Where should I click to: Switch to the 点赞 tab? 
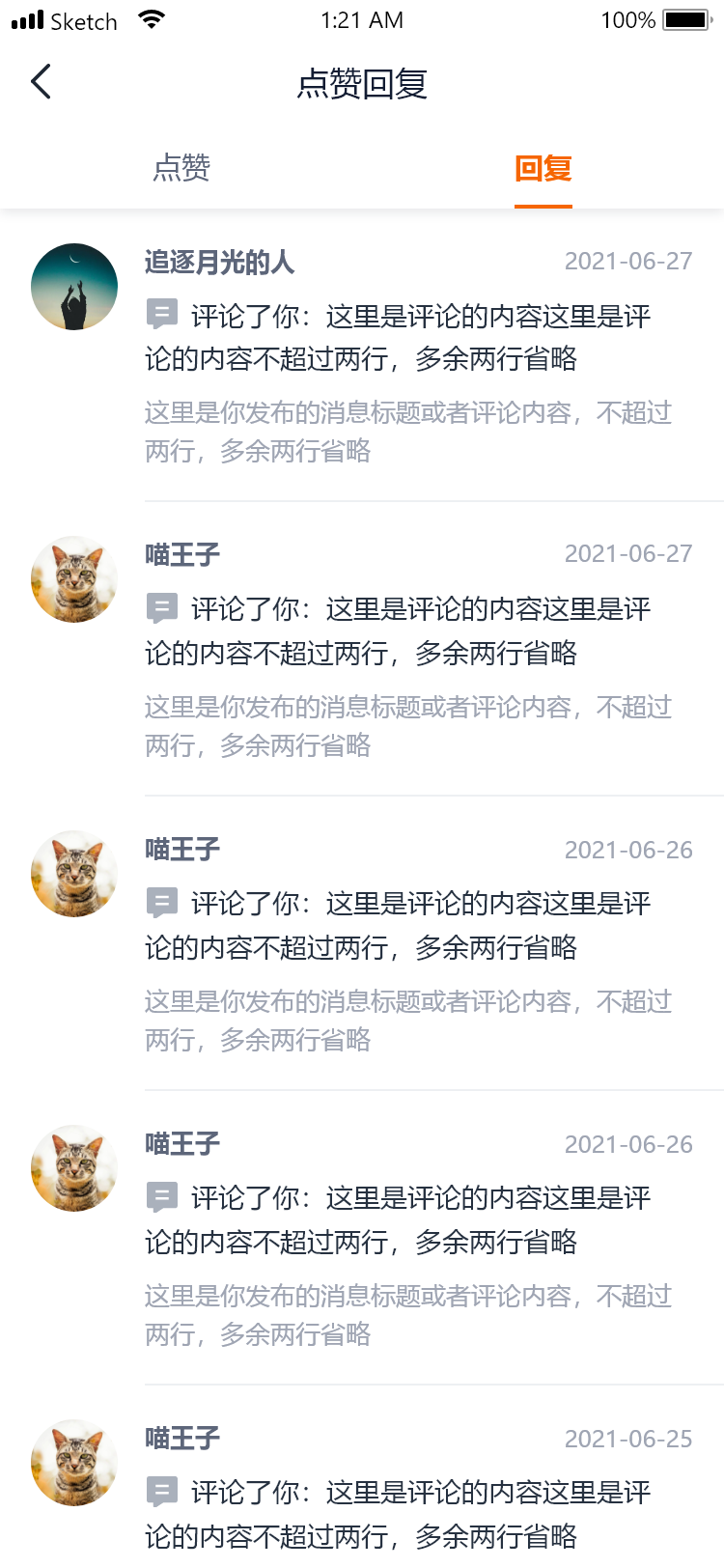pos(181,168)
